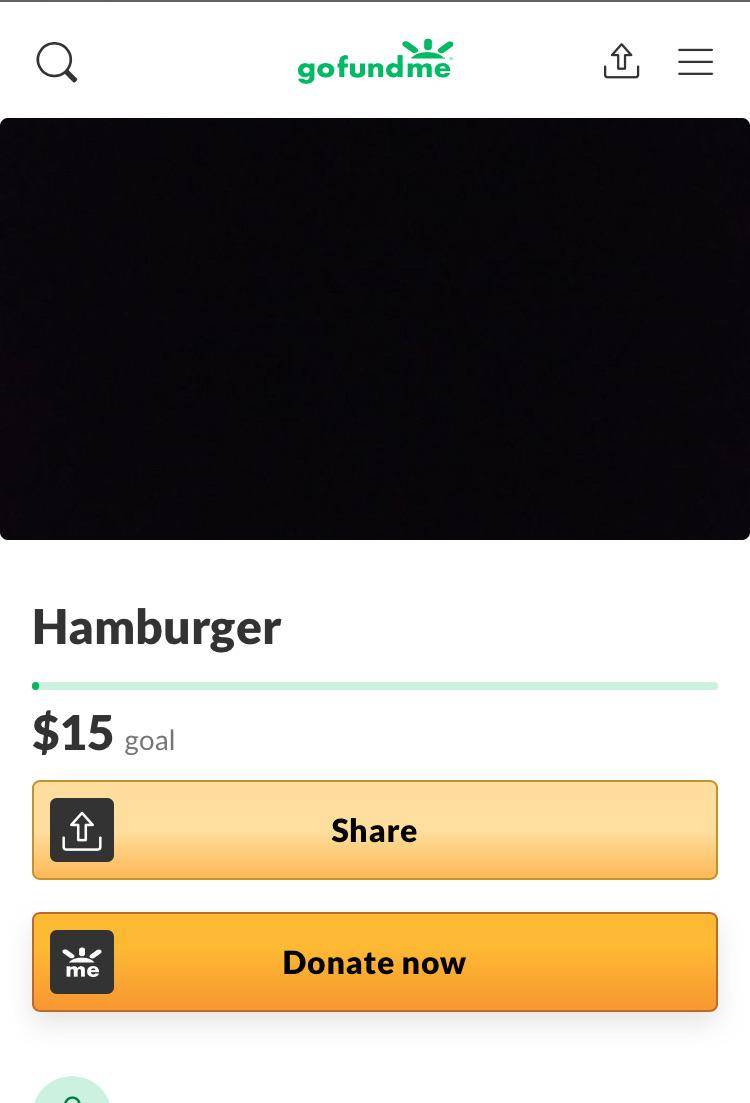Click the 'goal' label beside the amount

pyautogui.click(x=149, y=741)
